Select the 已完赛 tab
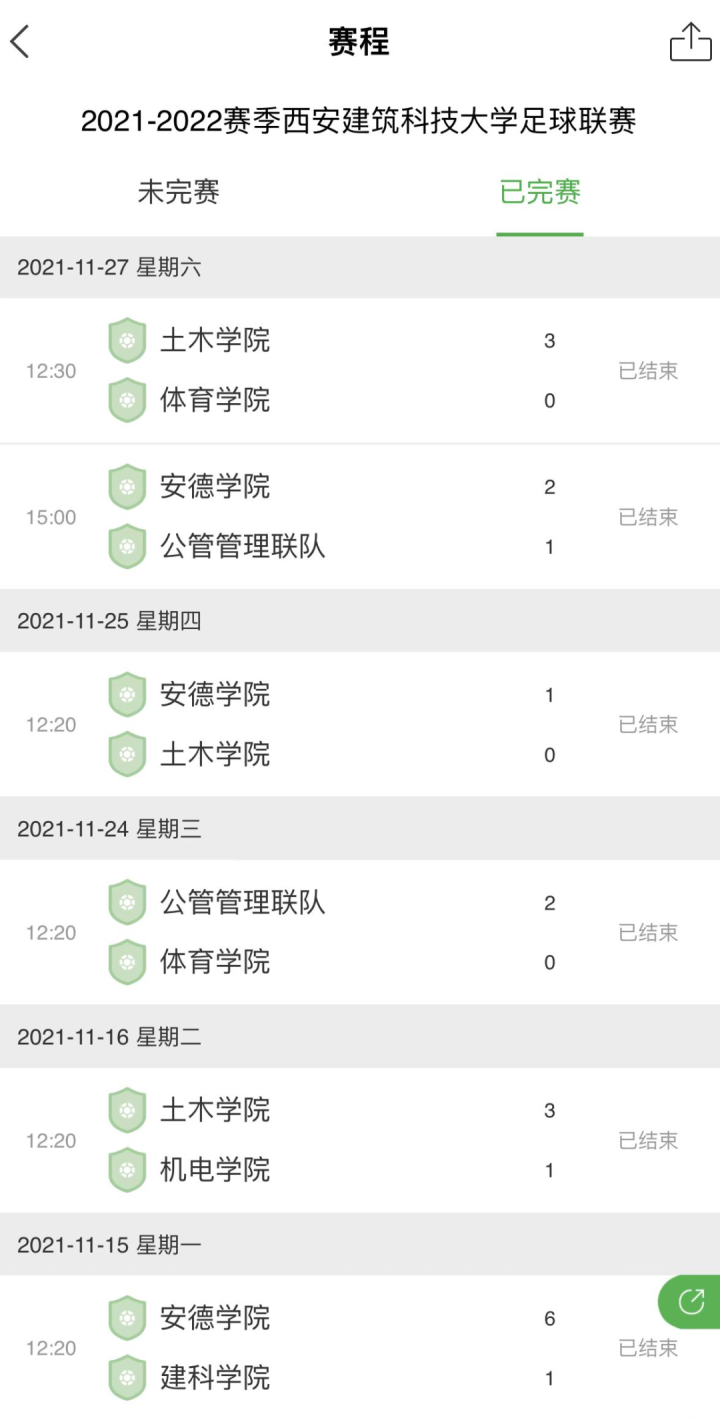 point(540,192)
